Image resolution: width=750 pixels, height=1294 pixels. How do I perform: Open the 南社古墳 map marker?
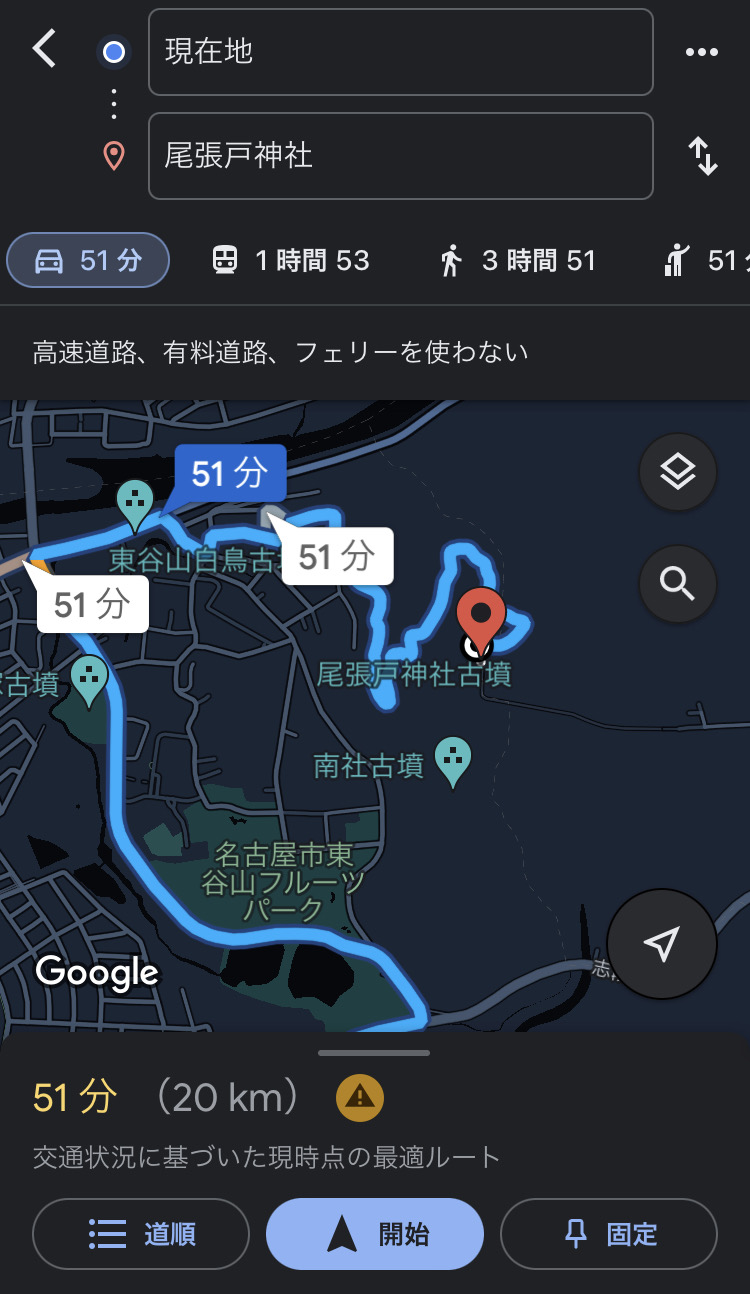point(454,763)
